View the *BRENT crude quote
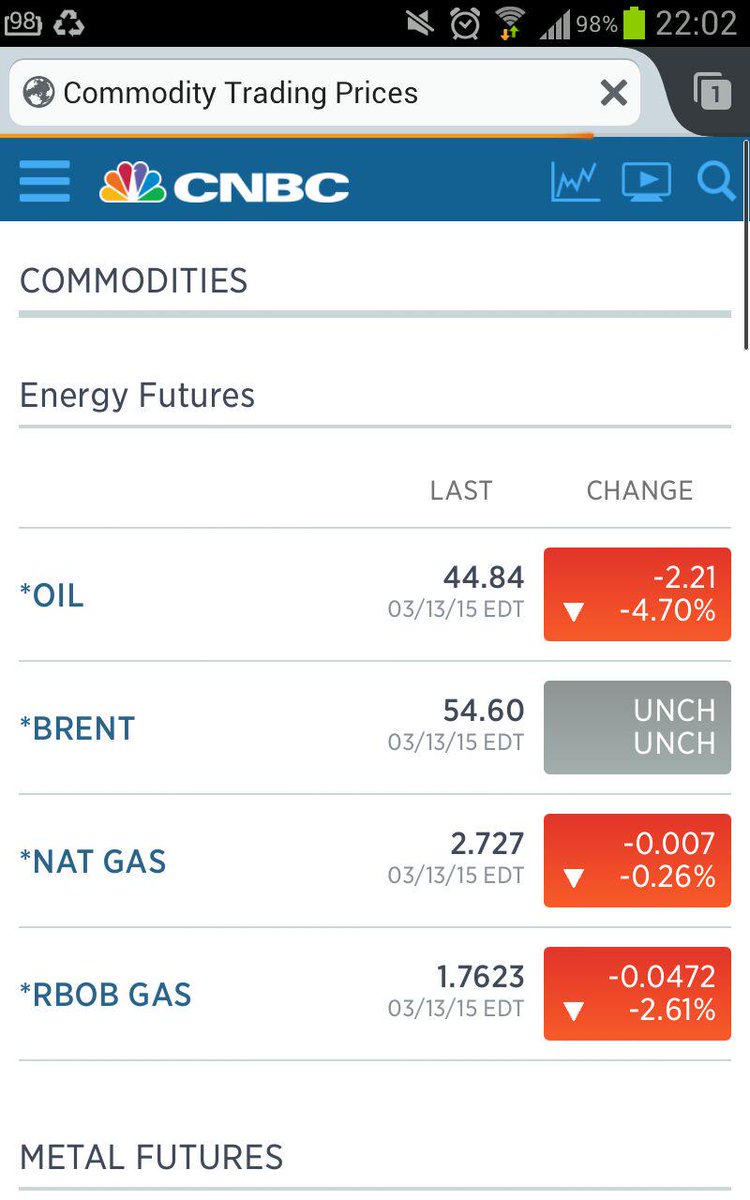750x1200 pixels. coord(77,729)
